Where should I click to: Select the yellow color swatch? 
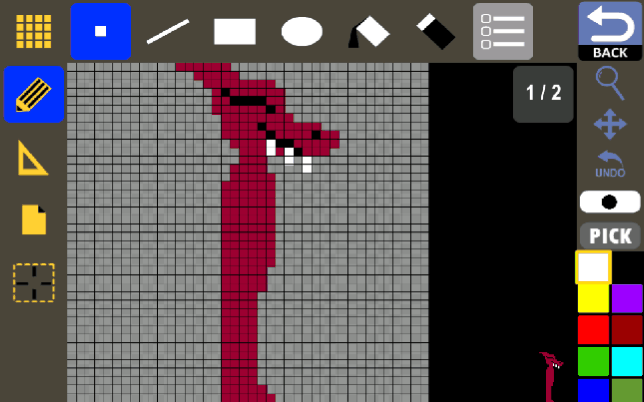(593, 298)
